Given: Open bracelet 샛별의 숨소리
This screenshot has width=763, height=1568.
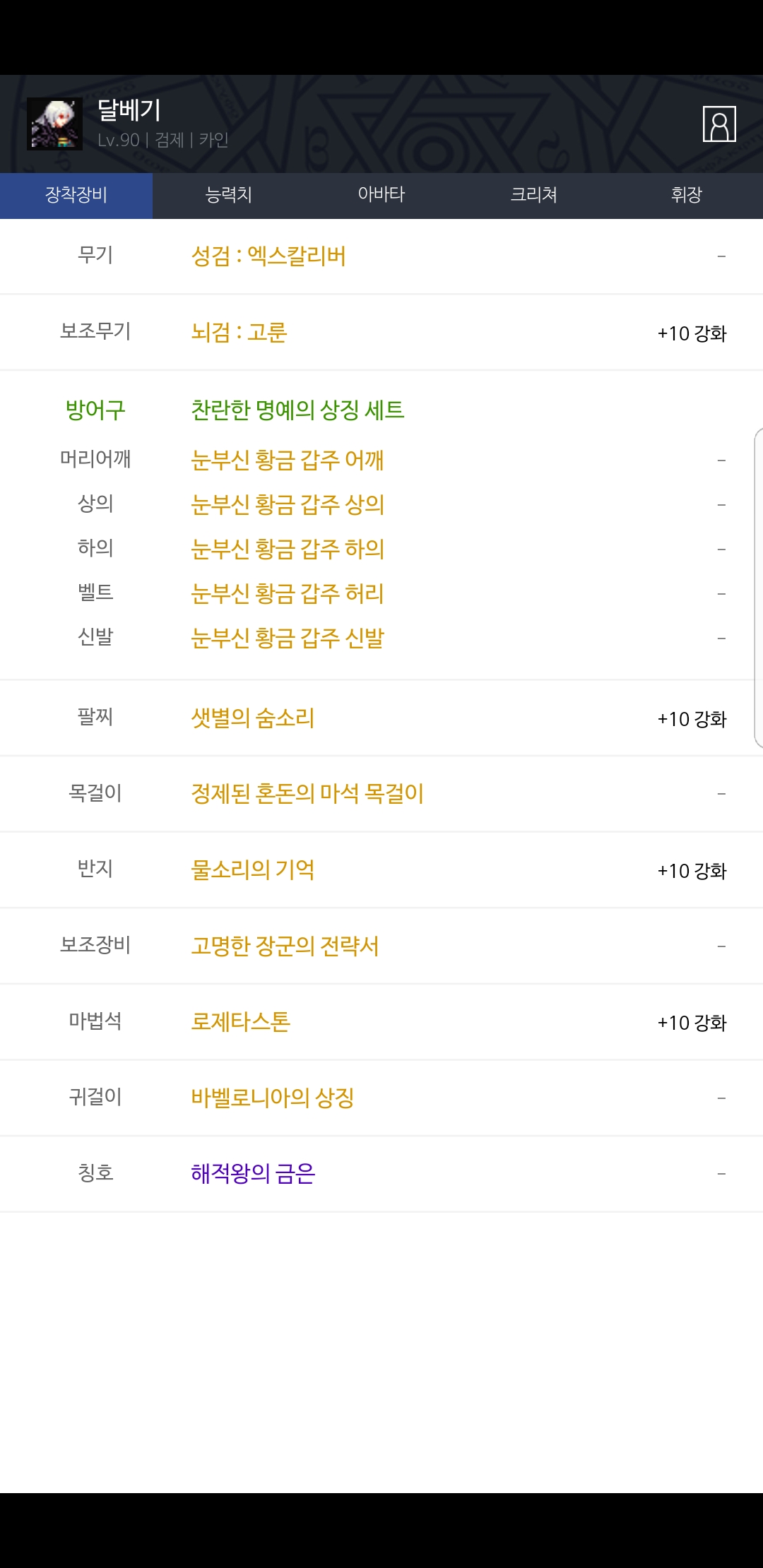Looking at the screenshot, I should click(253, 718).
